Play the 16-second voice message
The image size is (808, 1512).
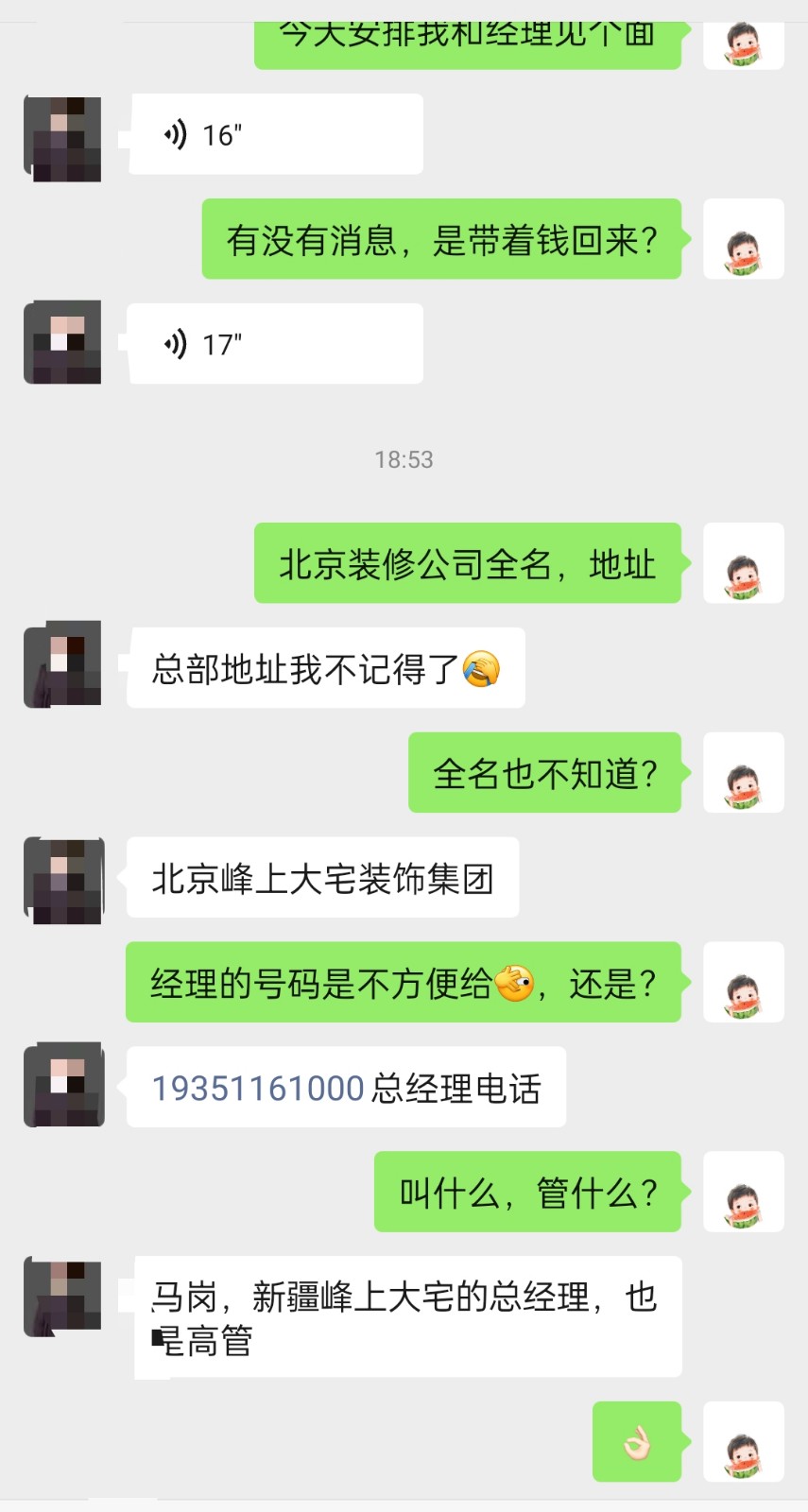tap(274, 135)
